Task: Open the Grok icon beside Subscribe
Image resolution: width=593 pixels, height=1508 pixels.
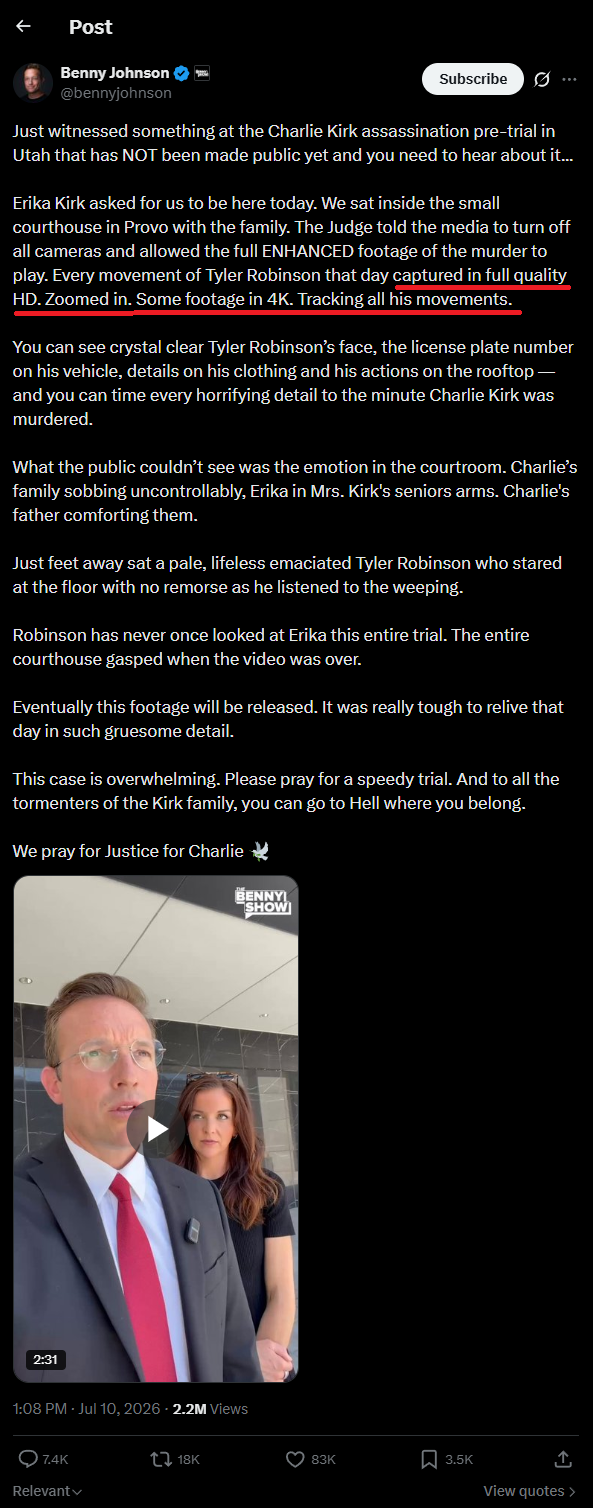Action: (x=542, y=79)
